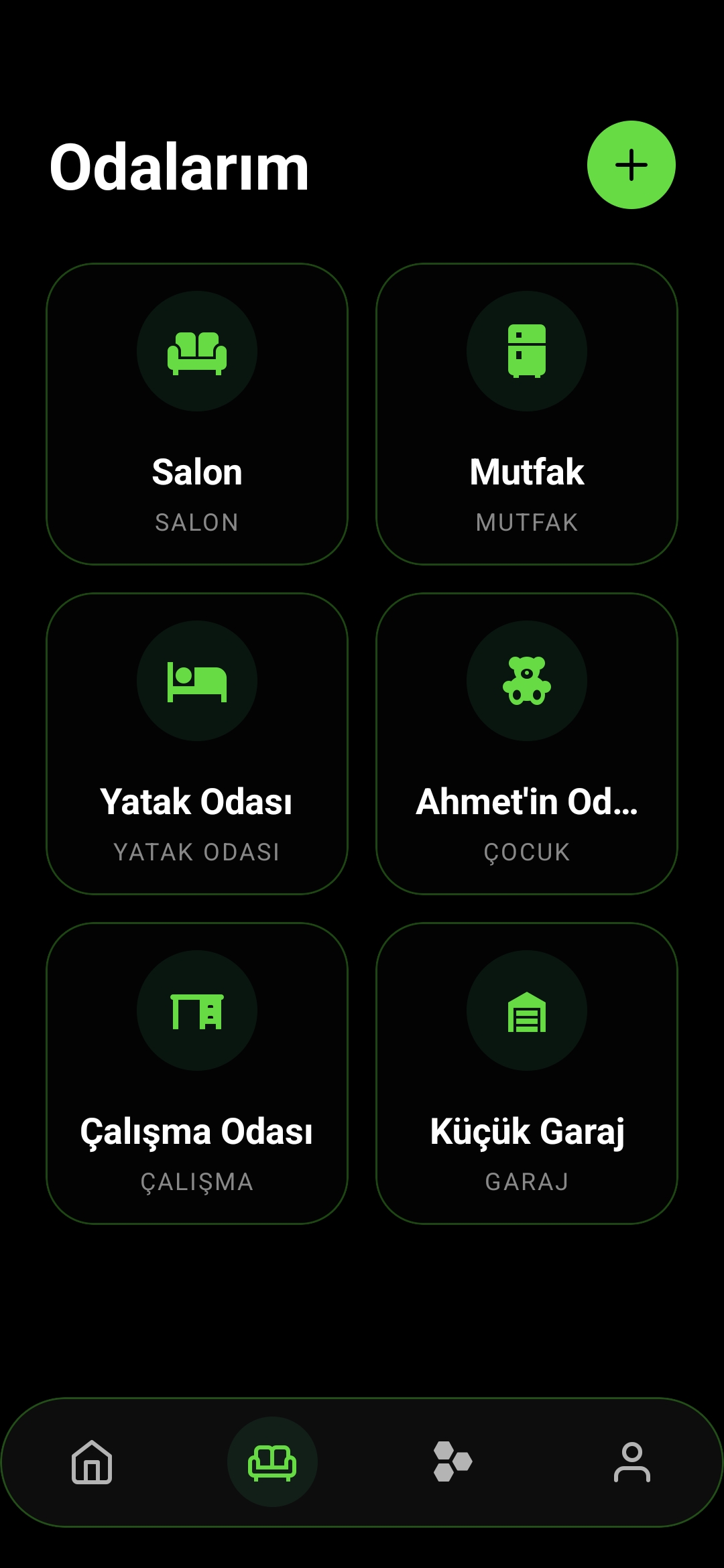Tap the ÇOCUK room type label

pyautogui.click(x=528, y=852)
